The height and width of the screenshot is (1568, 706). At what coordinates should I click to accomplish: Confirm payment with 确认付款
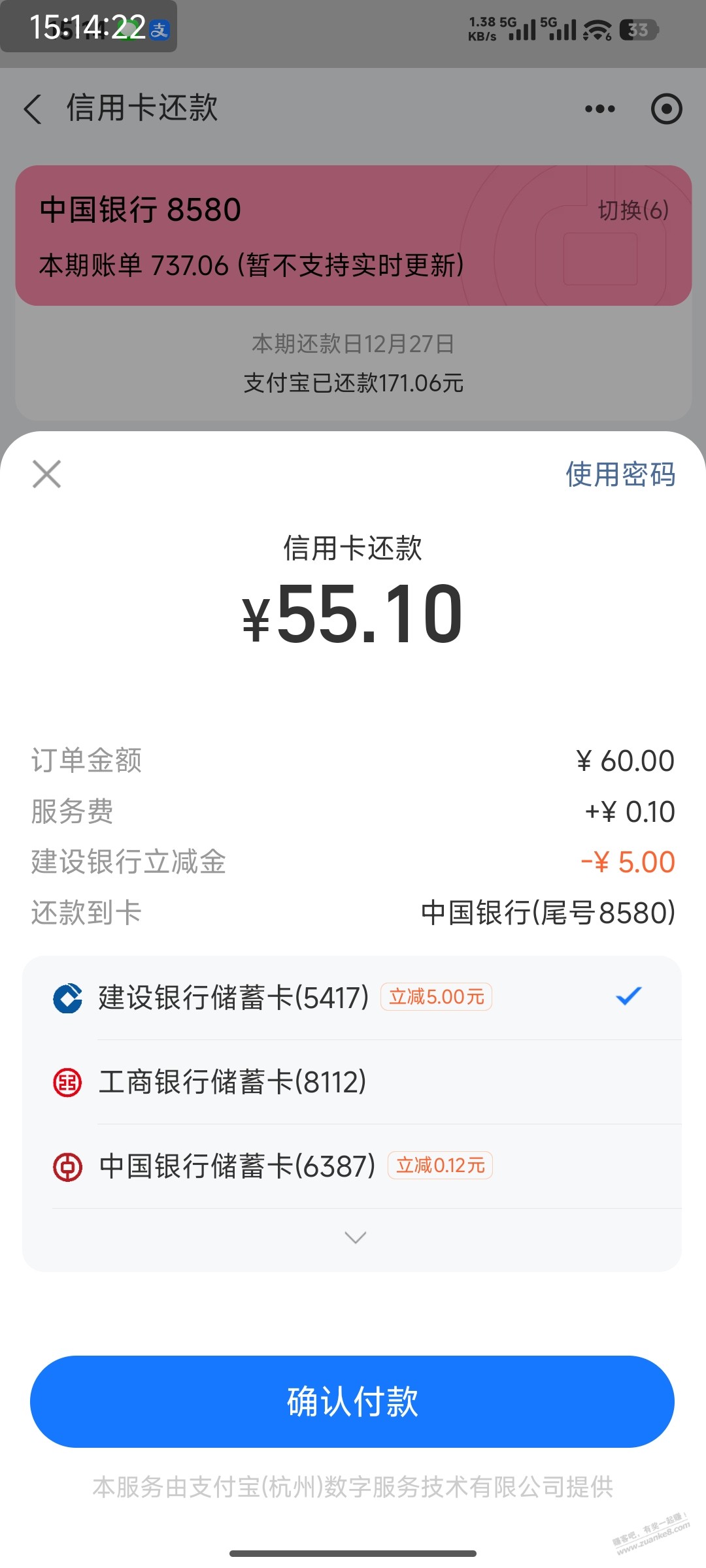click(352, 1401)
